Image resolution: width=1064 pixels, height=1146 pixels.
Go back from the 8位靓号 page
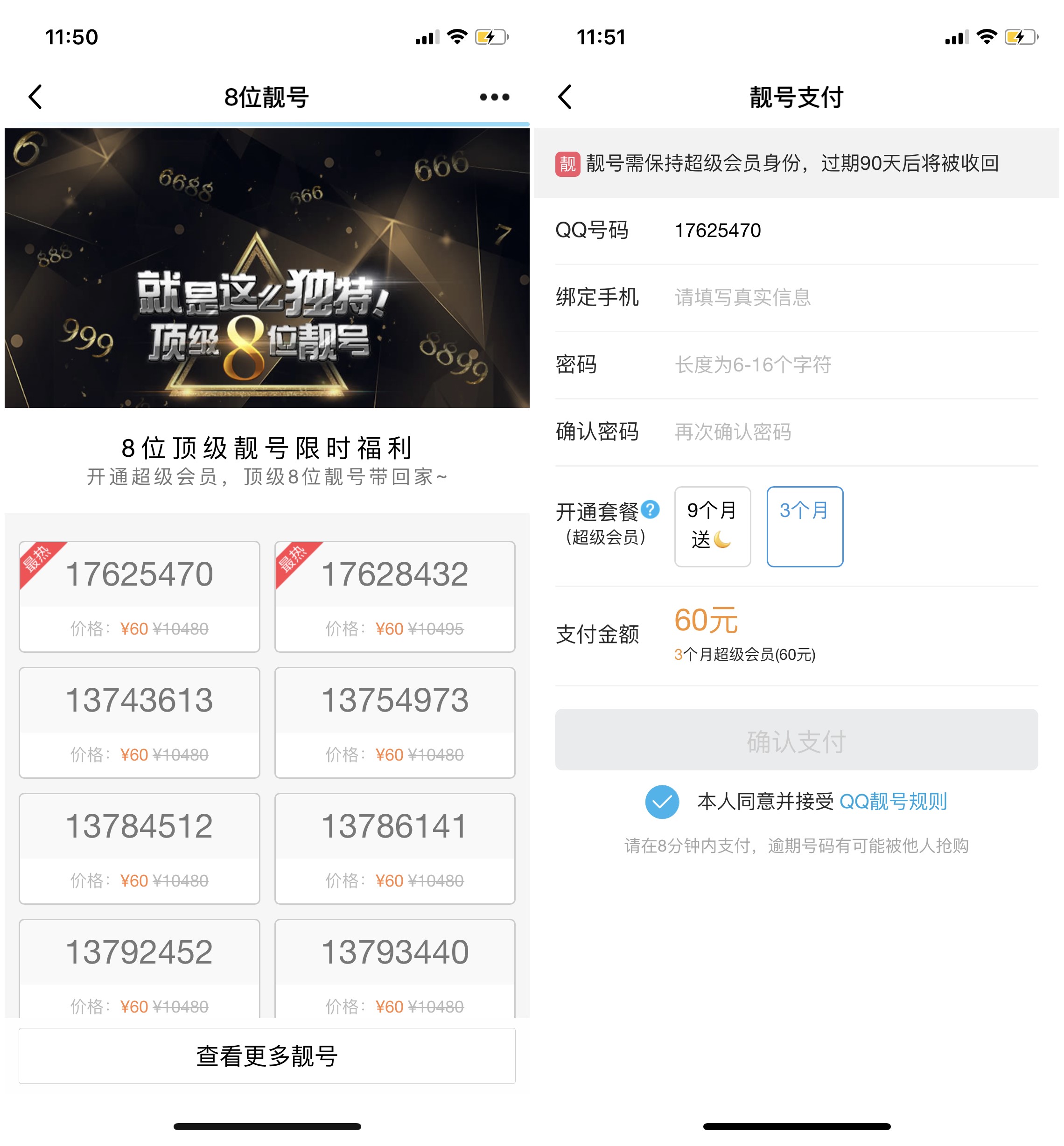click(35, 97)
